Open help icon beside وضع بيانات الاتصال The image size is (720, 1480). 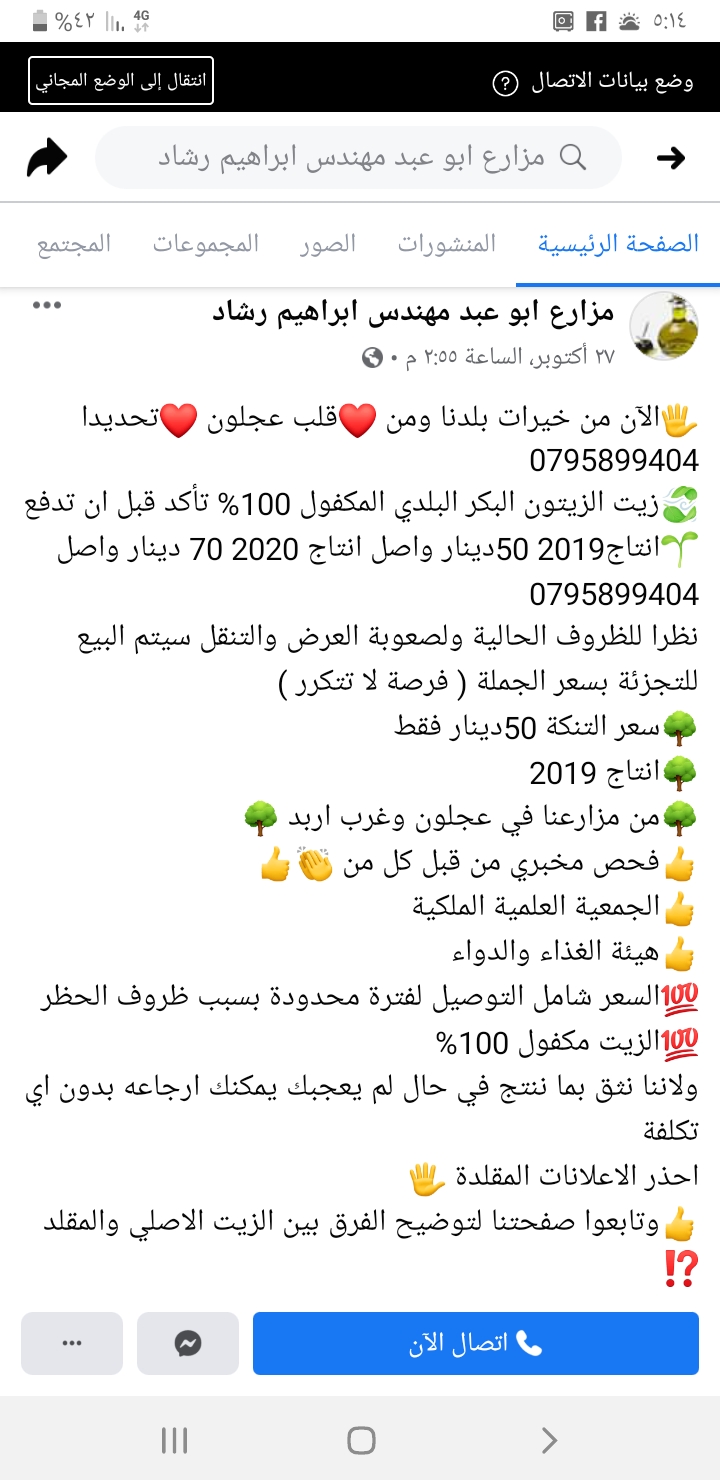click(x=506, y=83)
